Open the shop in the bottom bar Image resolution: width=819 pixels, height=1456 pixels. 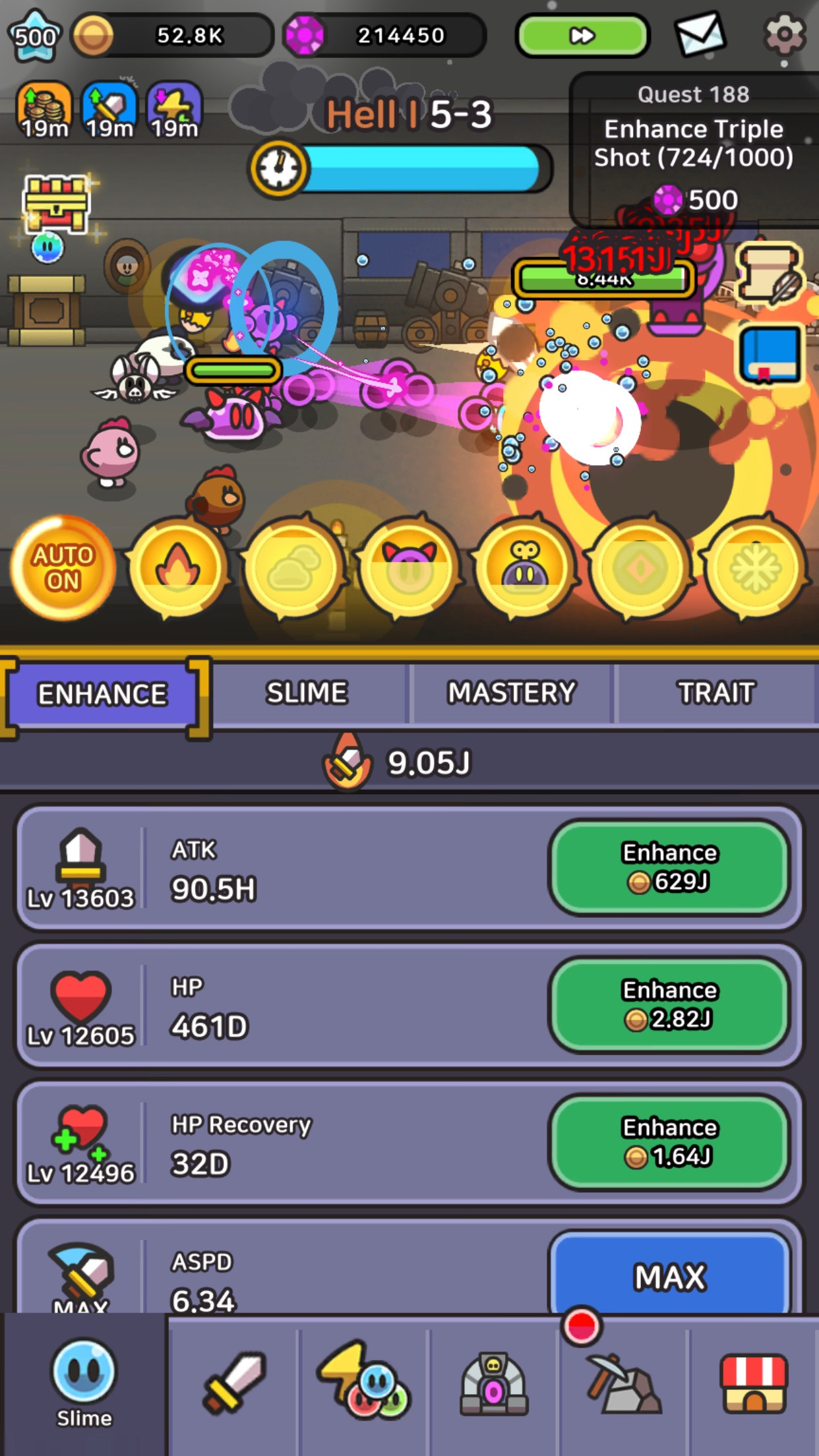point(754,1383)
